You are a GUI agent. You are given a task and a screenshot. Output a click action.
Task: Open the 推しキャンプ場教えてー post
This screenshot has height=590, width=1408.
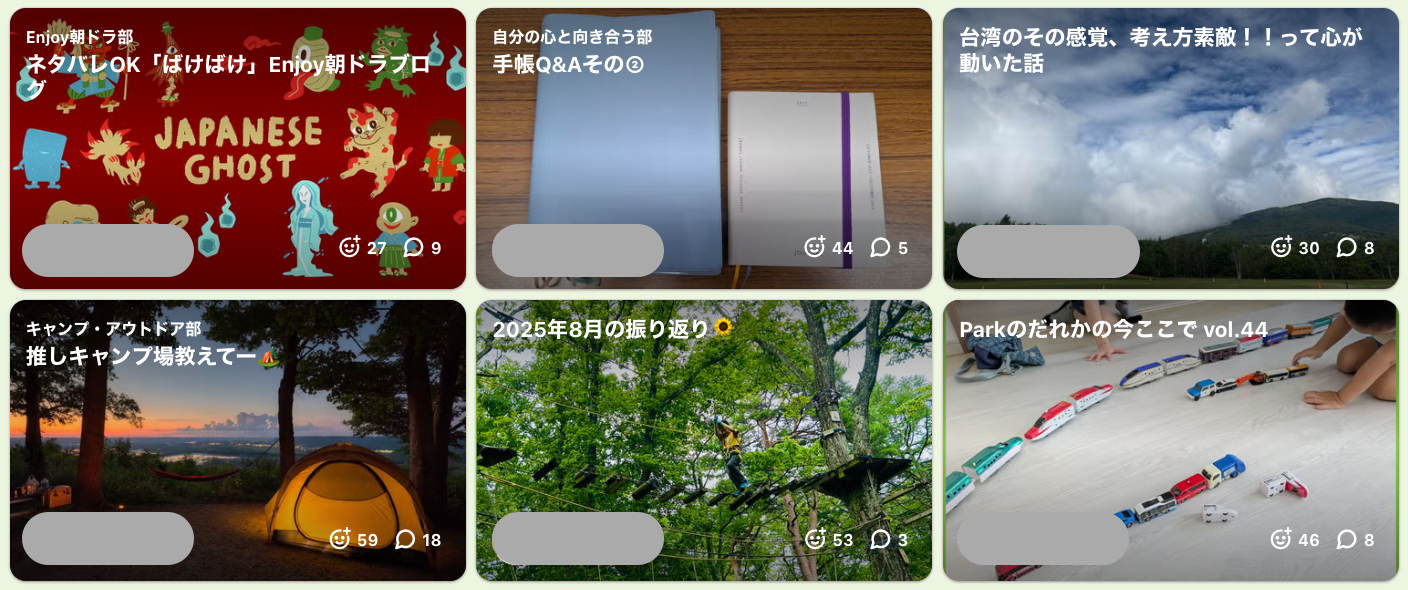(x=152, y=355)
